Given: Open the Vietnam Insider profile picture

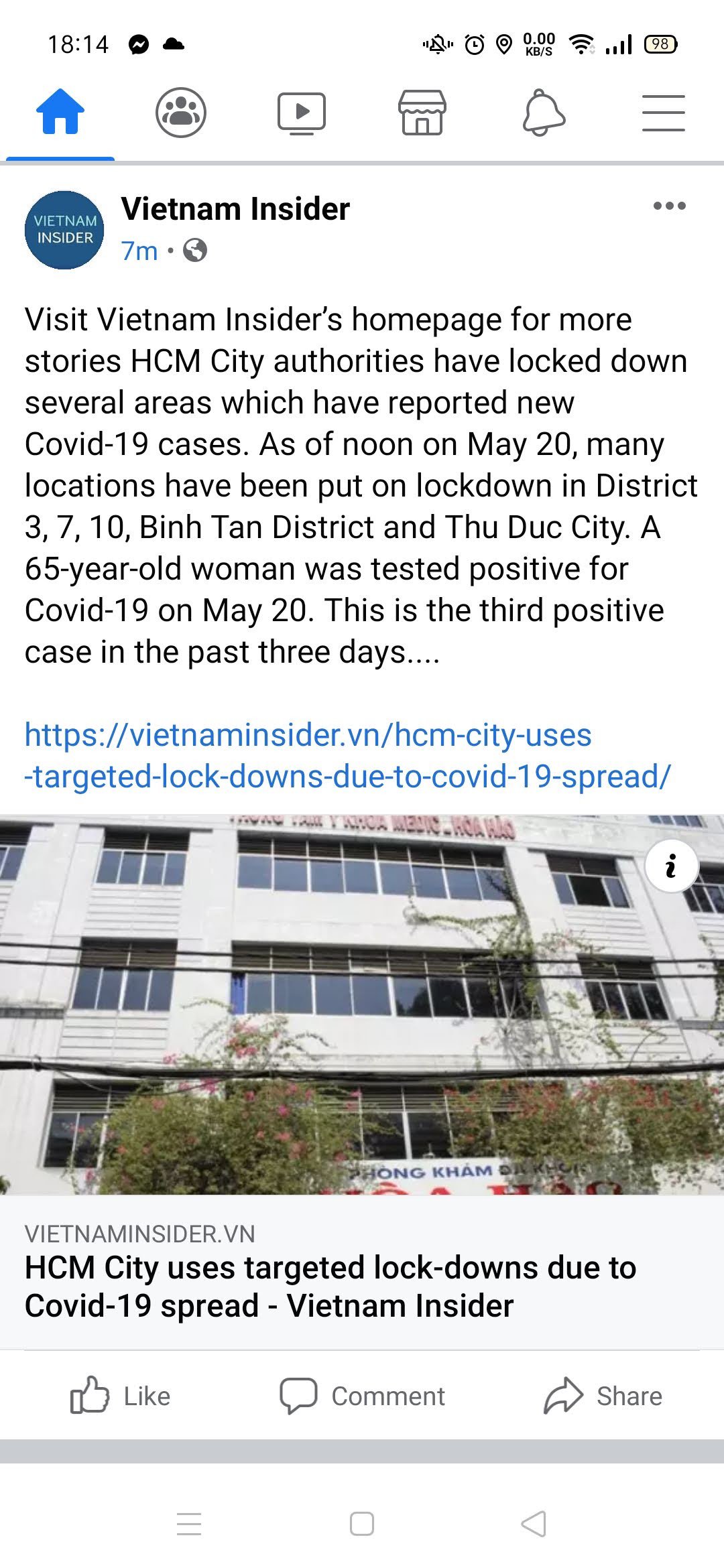Looking at the screenshot, I should click(x=64, y=230).
